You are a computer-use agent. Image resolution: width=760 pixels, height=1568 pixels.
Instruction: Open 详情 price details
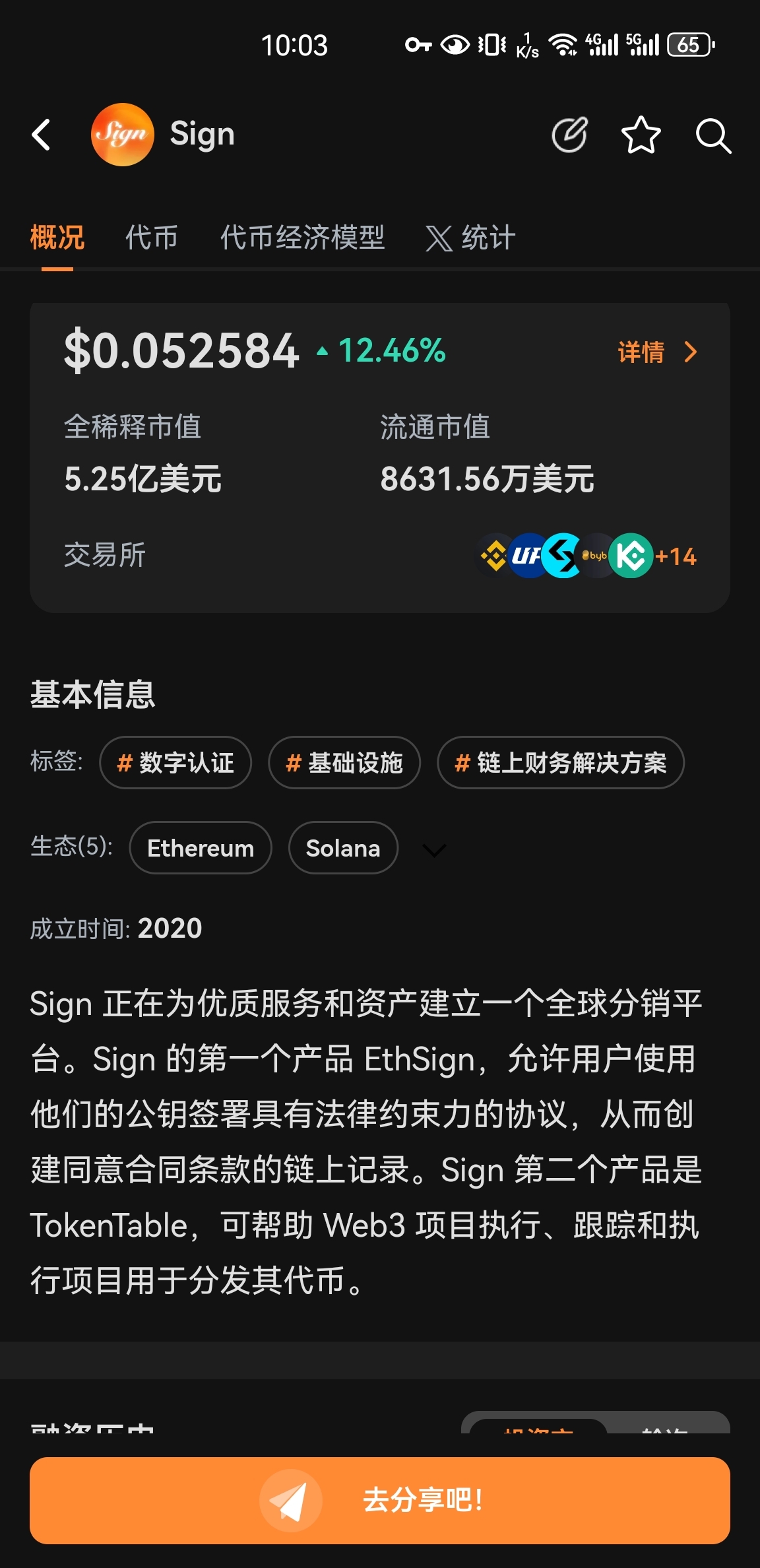(656, 352)
